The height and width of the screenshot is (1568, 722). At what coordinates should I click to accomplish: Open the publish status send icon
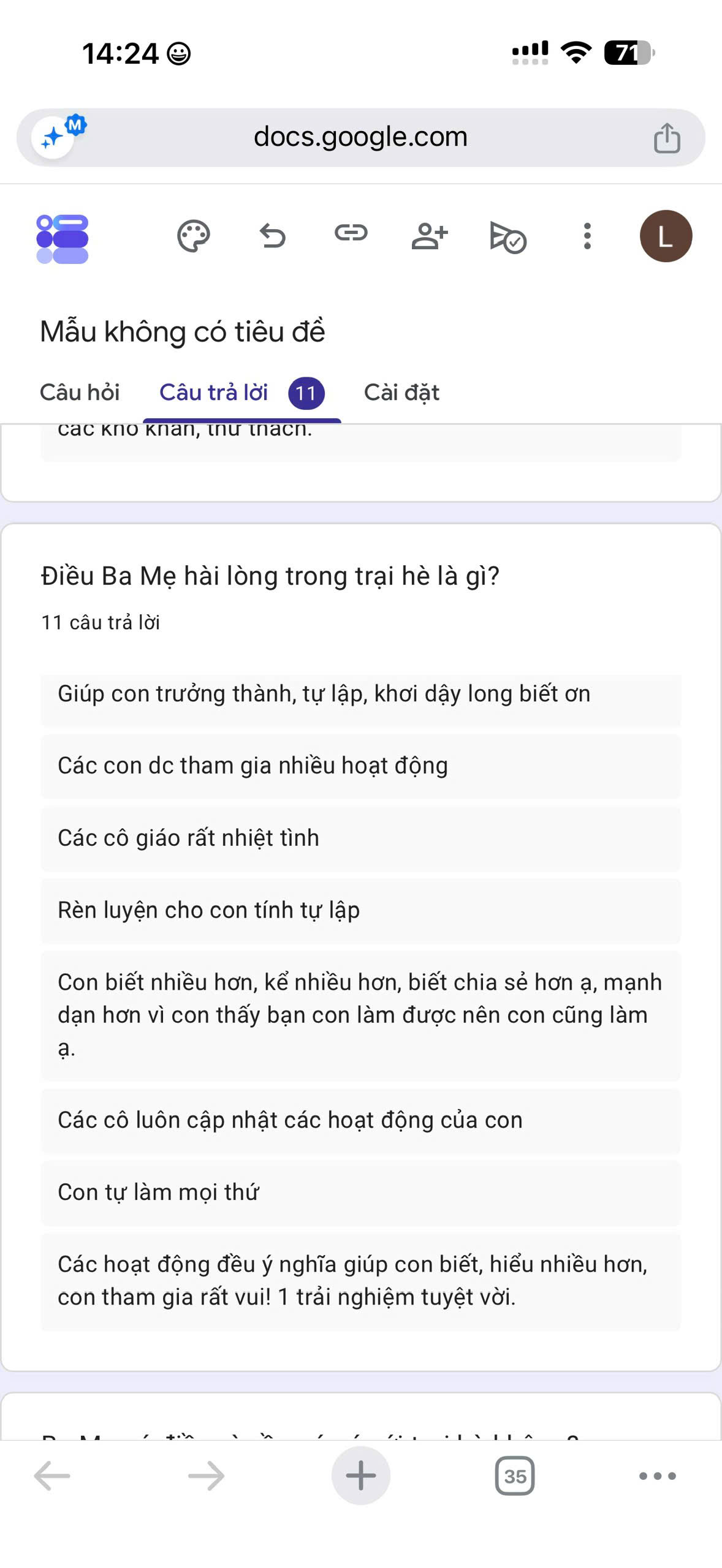coord(508,238)
